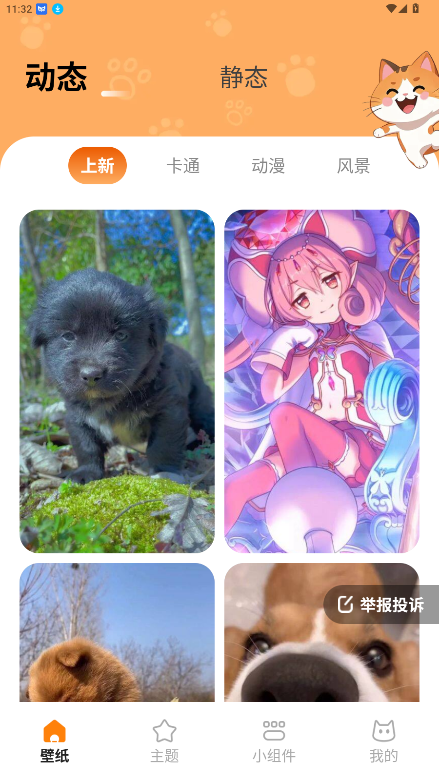Switch to the 静态 wallpapers tab
Screen dimensions: 439x780
click(244, 78)
